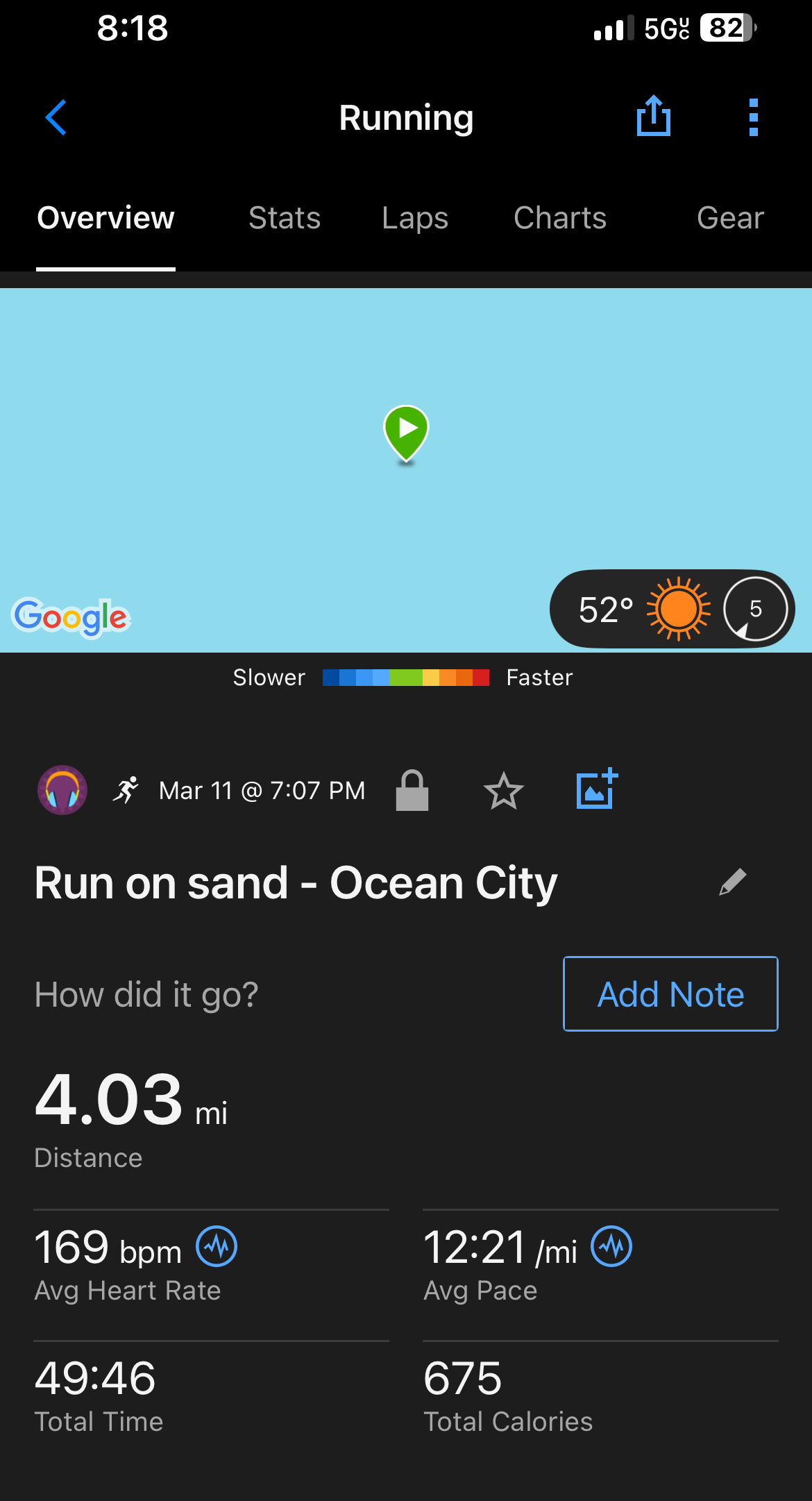Viewport: 812px width, 1501px height.
Task: Open the three-dot overflow menu
Action: pyautogui.click(x=753, y=117)
